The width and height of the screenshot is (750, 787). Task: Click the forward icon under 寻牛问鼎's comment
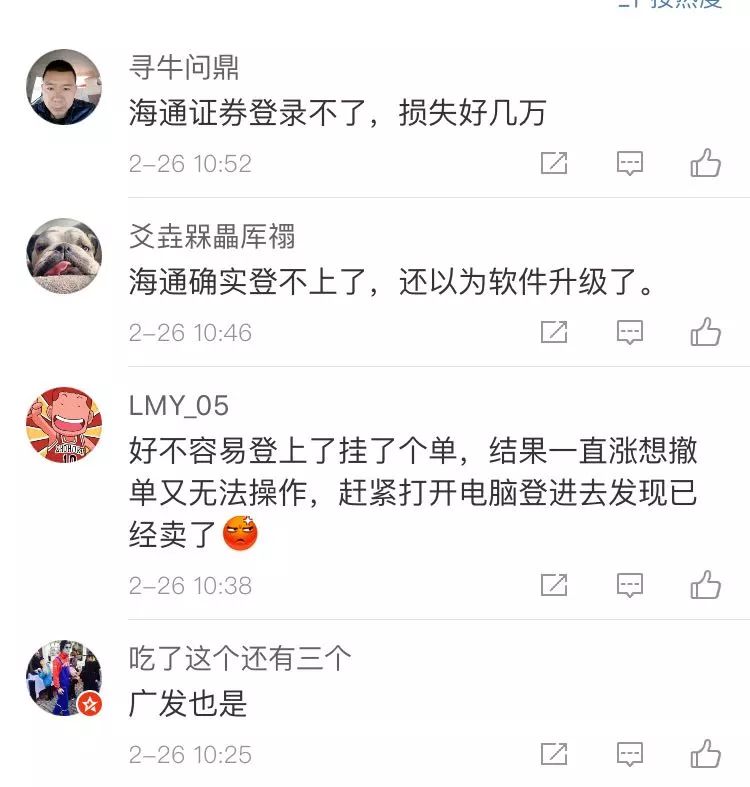(x=556, y=162)
